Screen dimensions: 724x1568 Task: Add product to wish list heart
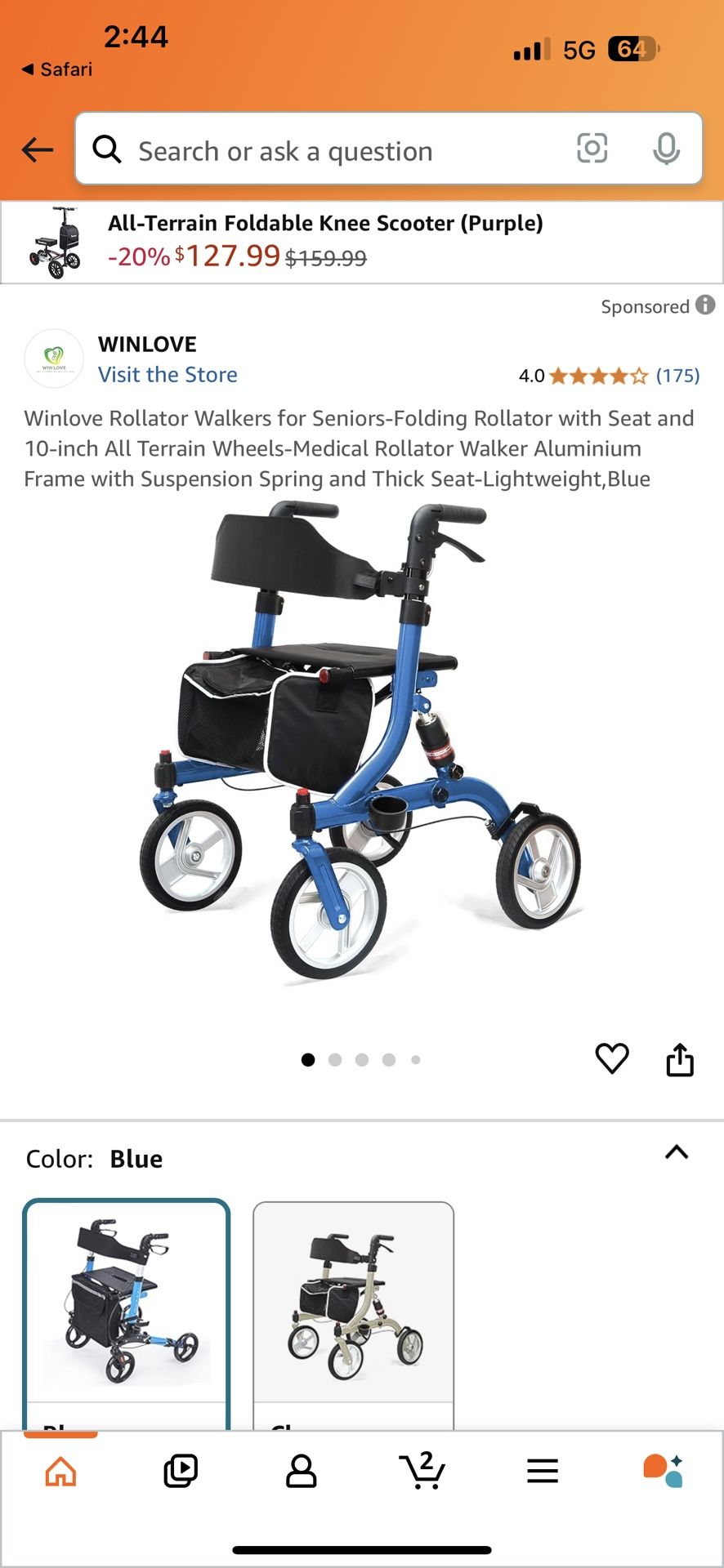tap(611, 1059)
